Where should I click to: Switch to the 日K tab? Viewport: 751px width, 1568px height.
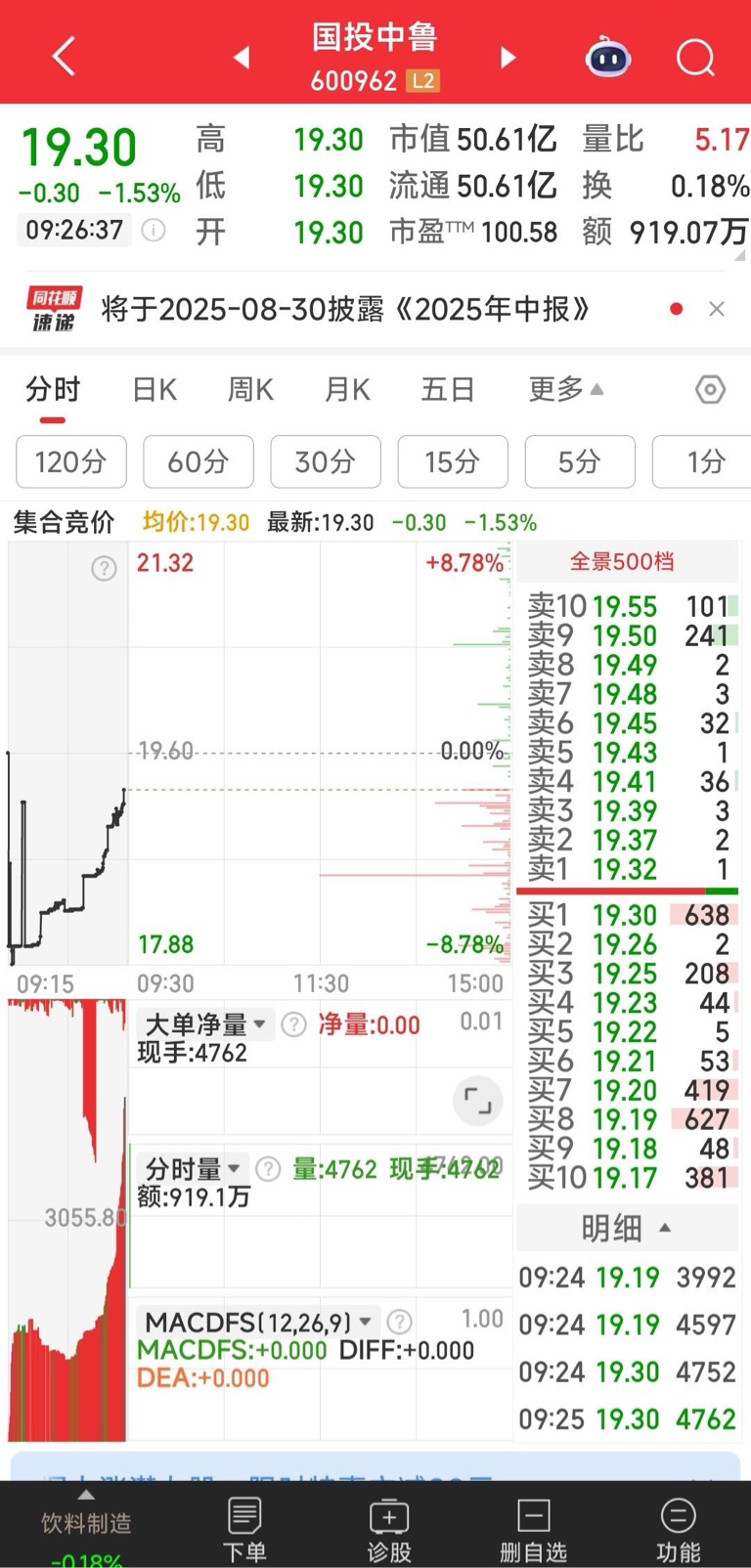pyautogui.click(x=155, y=390)
